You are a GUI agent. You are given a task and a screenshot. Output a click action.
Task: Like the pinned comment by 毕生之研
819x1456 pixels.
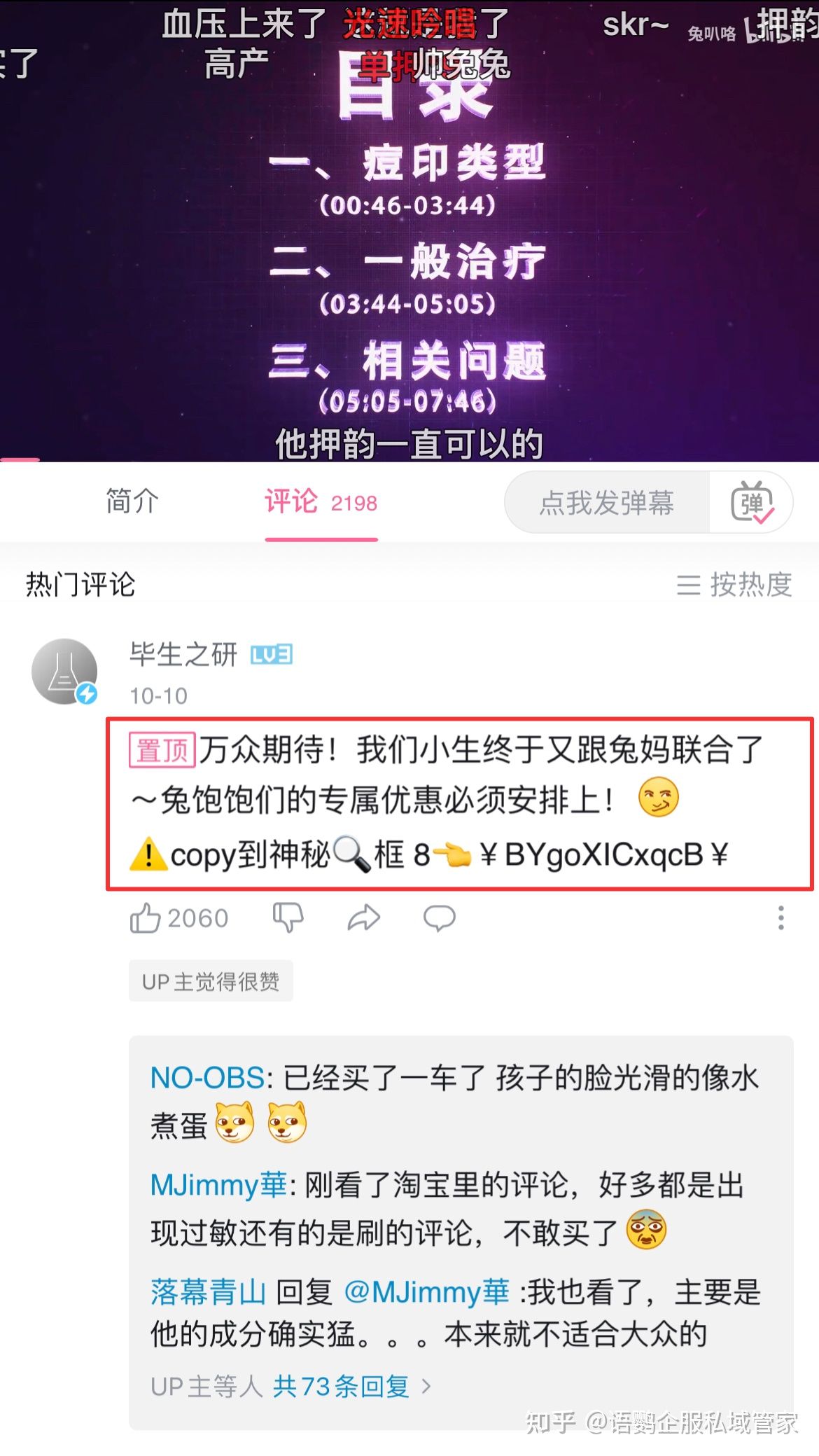(146, 917)
